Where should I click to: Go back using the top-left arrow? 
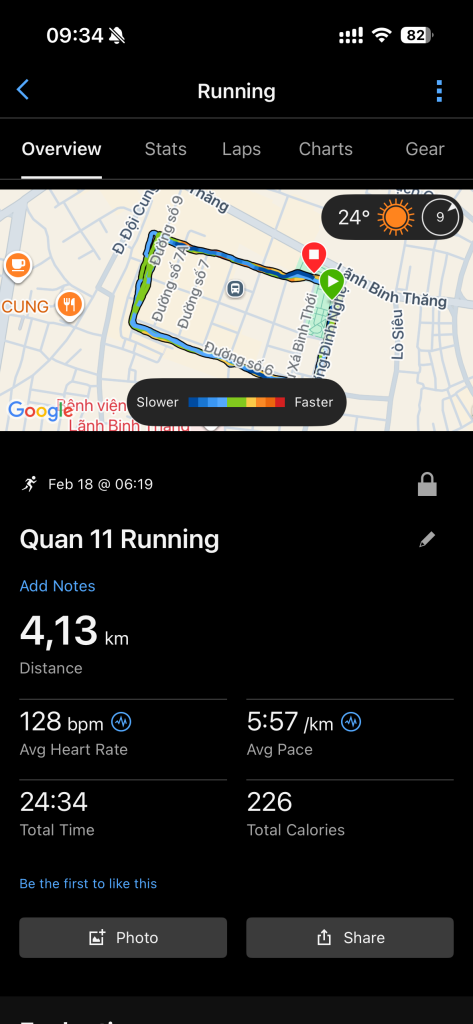(x=23, y=90)
